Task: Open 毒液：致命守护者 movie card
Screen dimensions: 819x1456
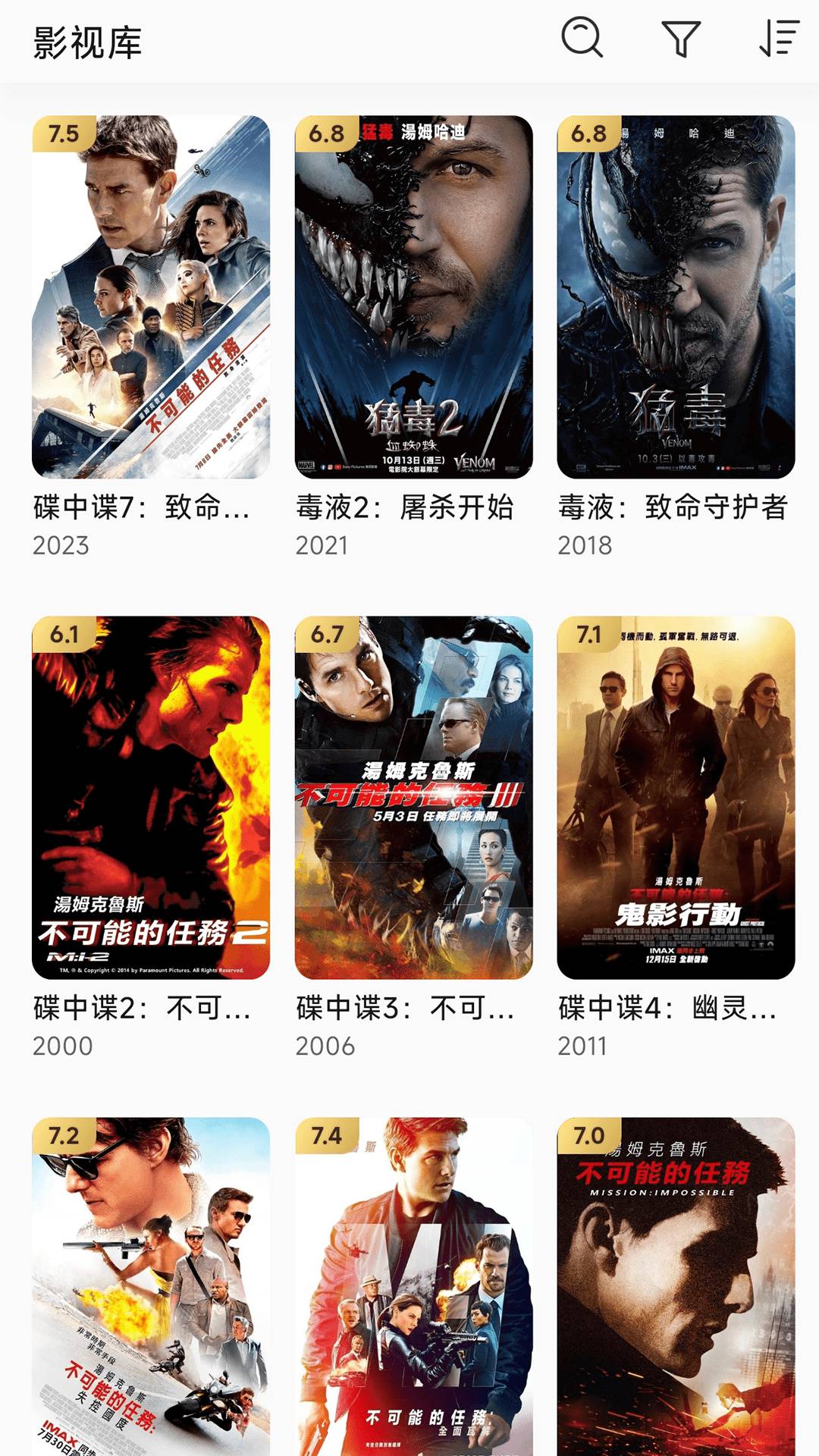Action: (676, 297)
